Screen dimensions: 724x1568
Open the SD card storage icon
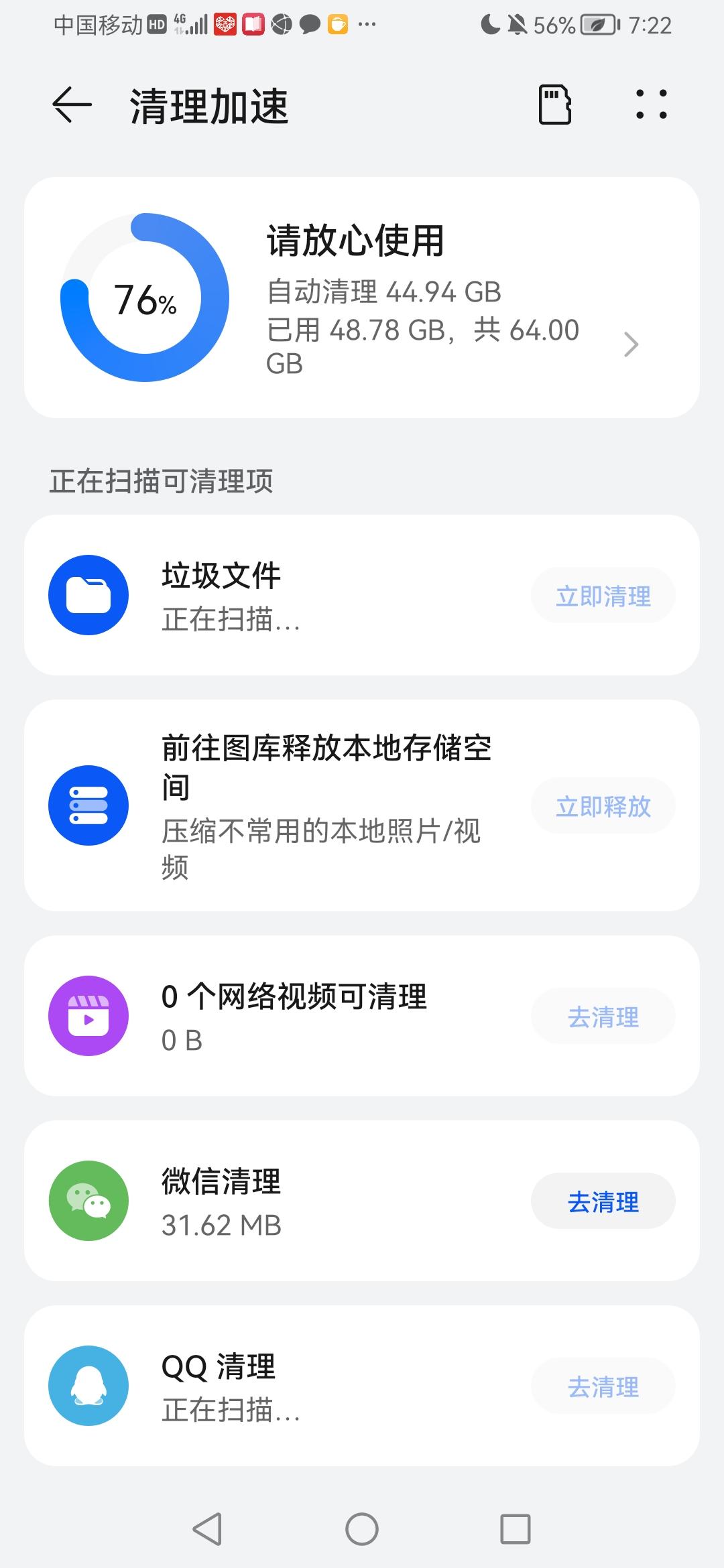555,105
